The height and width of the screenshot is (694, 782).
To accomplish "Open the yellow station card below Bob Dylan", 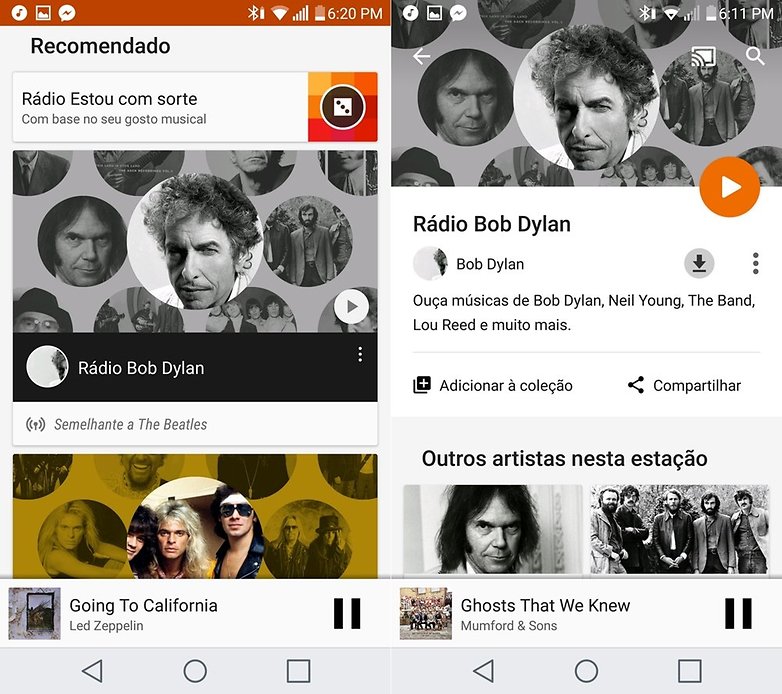I will tap(195, 515).
